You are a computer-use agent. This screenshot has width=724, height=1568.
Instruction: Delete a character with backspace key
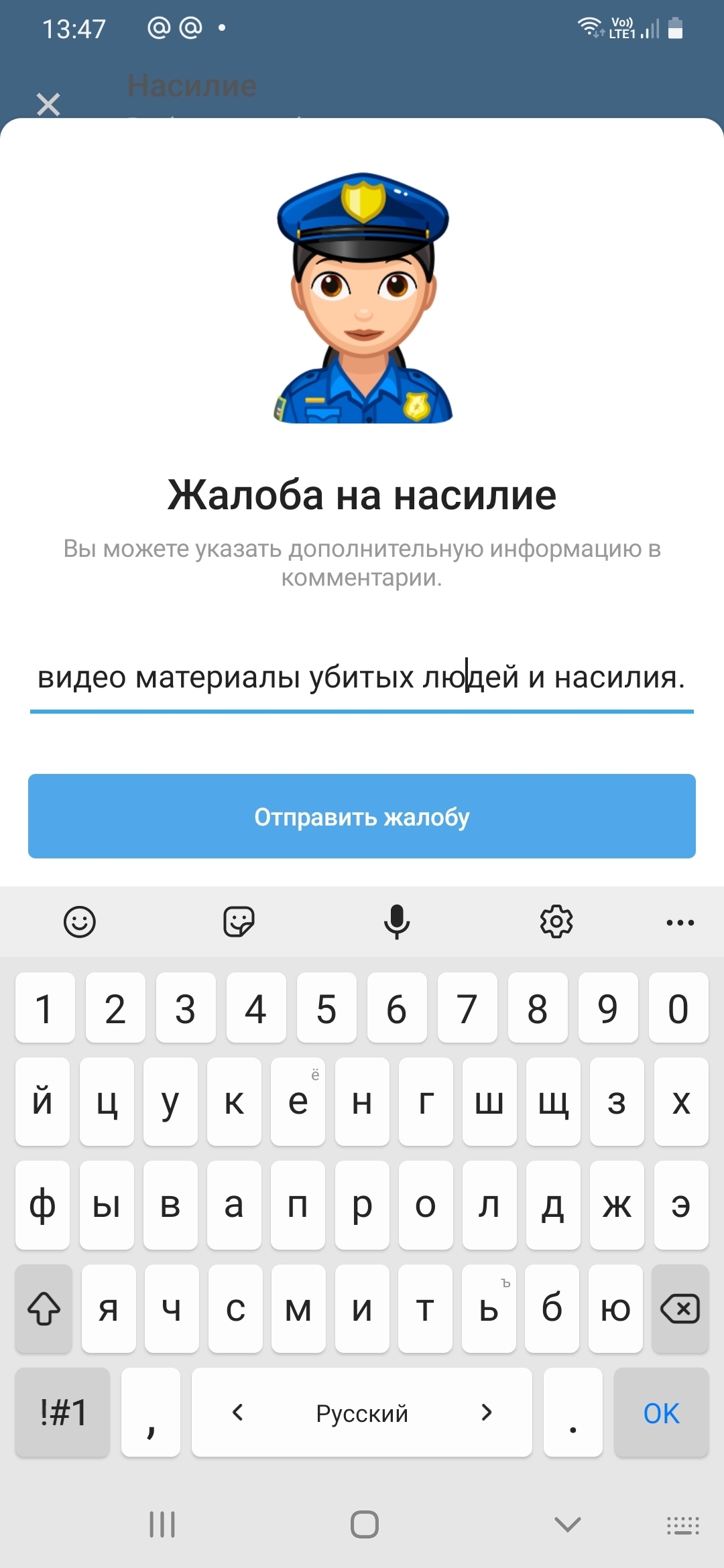(680, 1309)
